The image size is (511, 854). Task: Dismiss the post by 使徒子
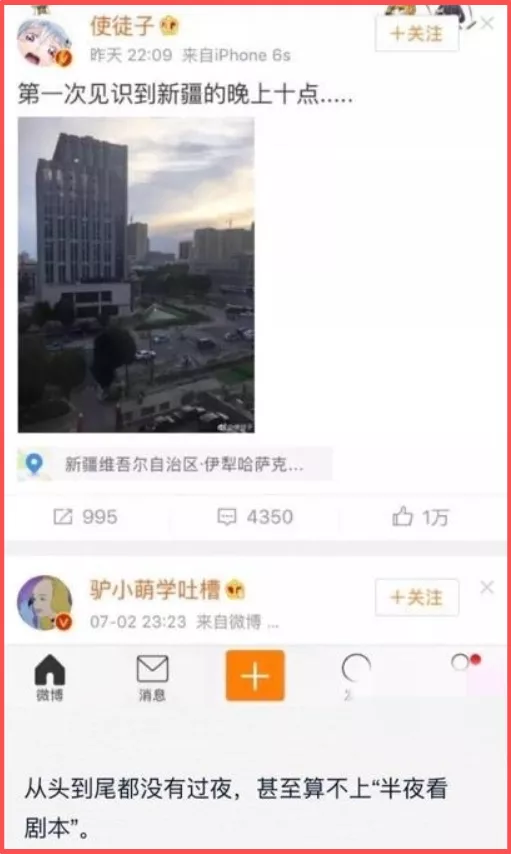point(487,23)
